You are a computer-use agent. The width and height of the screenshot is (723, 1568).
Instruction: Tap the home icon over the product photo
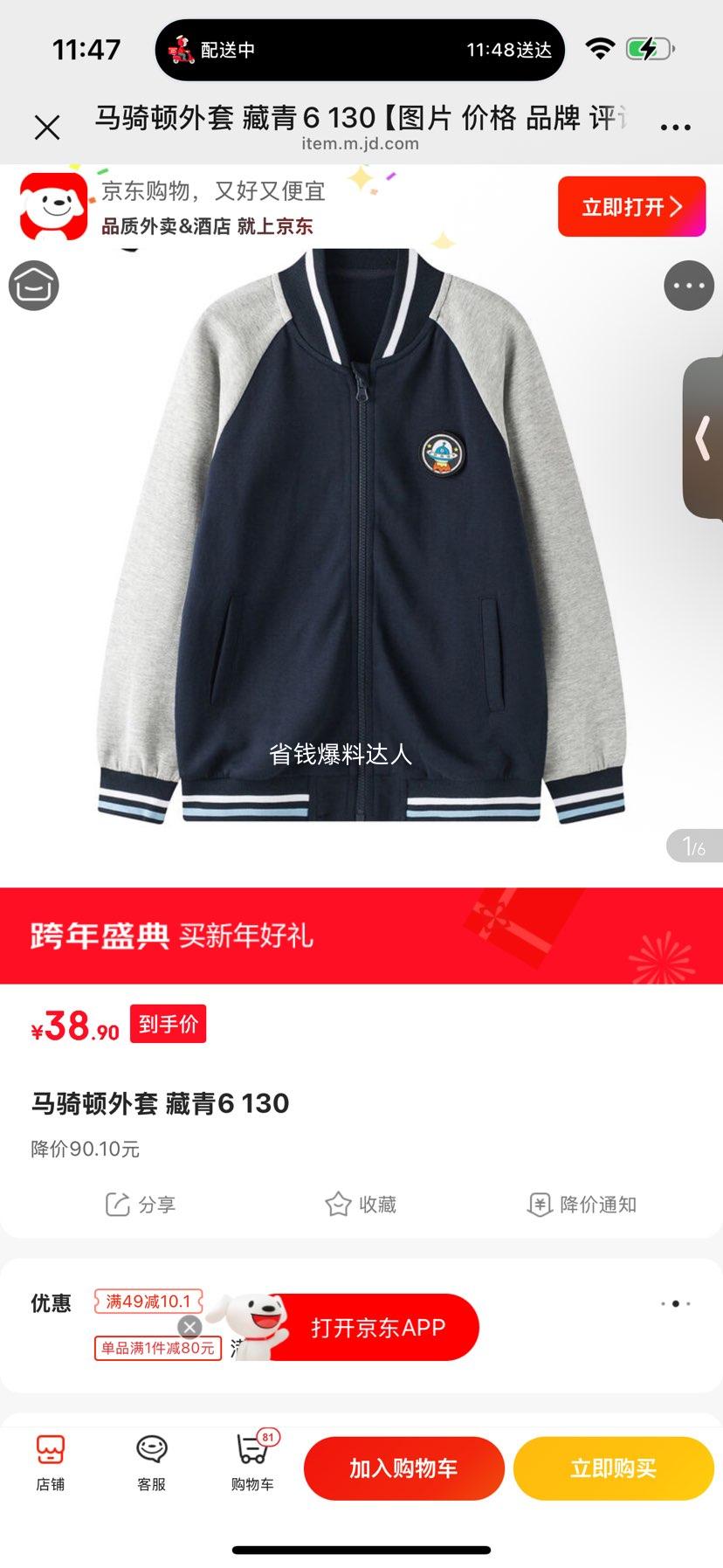pyautogui.click(x=36, y=286)
